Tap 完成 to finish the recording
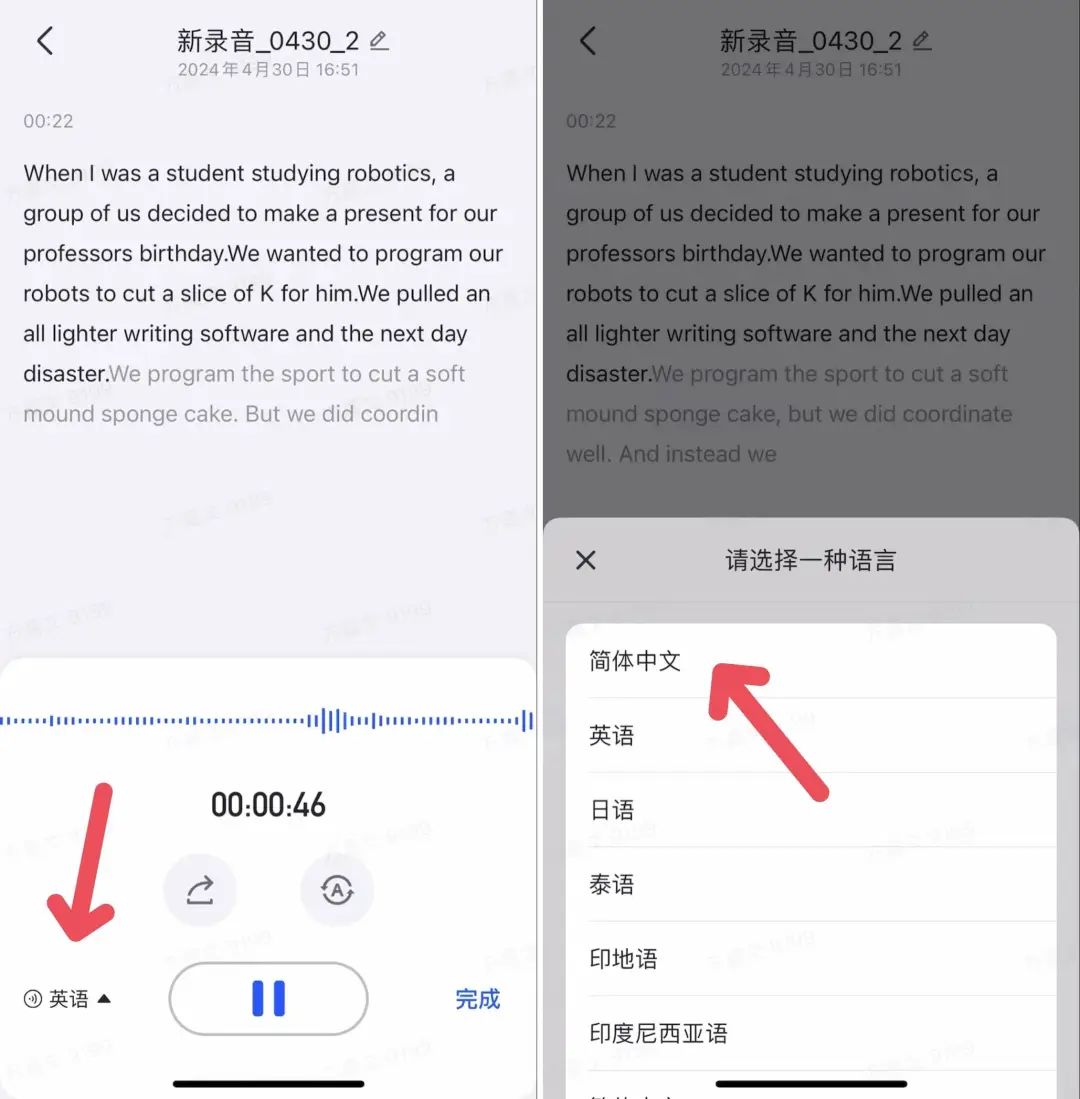This screenshot has width=1080, height=1099. [x=477, y=998]
